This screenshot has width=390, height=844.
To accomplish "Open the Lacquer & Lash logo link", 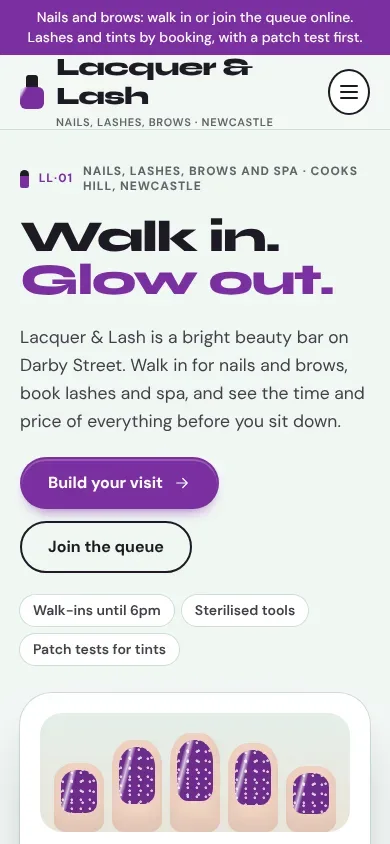I will (x=147, y=93).
